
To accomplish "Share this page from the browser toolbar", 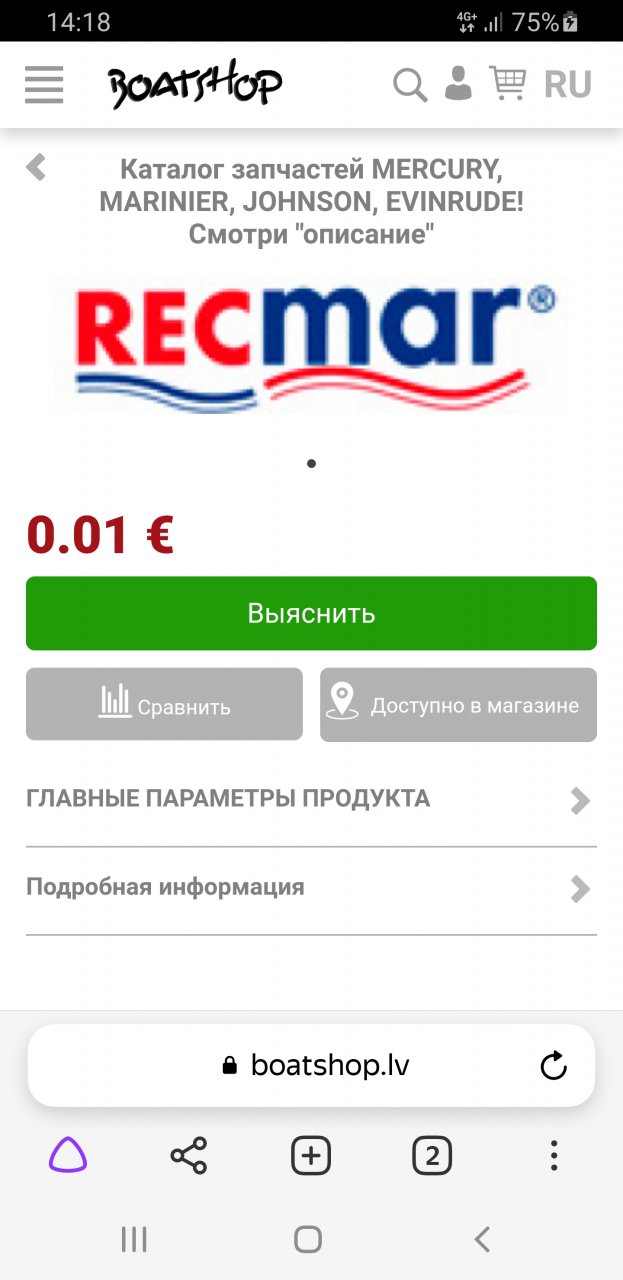I will (x=188, y=1156).
